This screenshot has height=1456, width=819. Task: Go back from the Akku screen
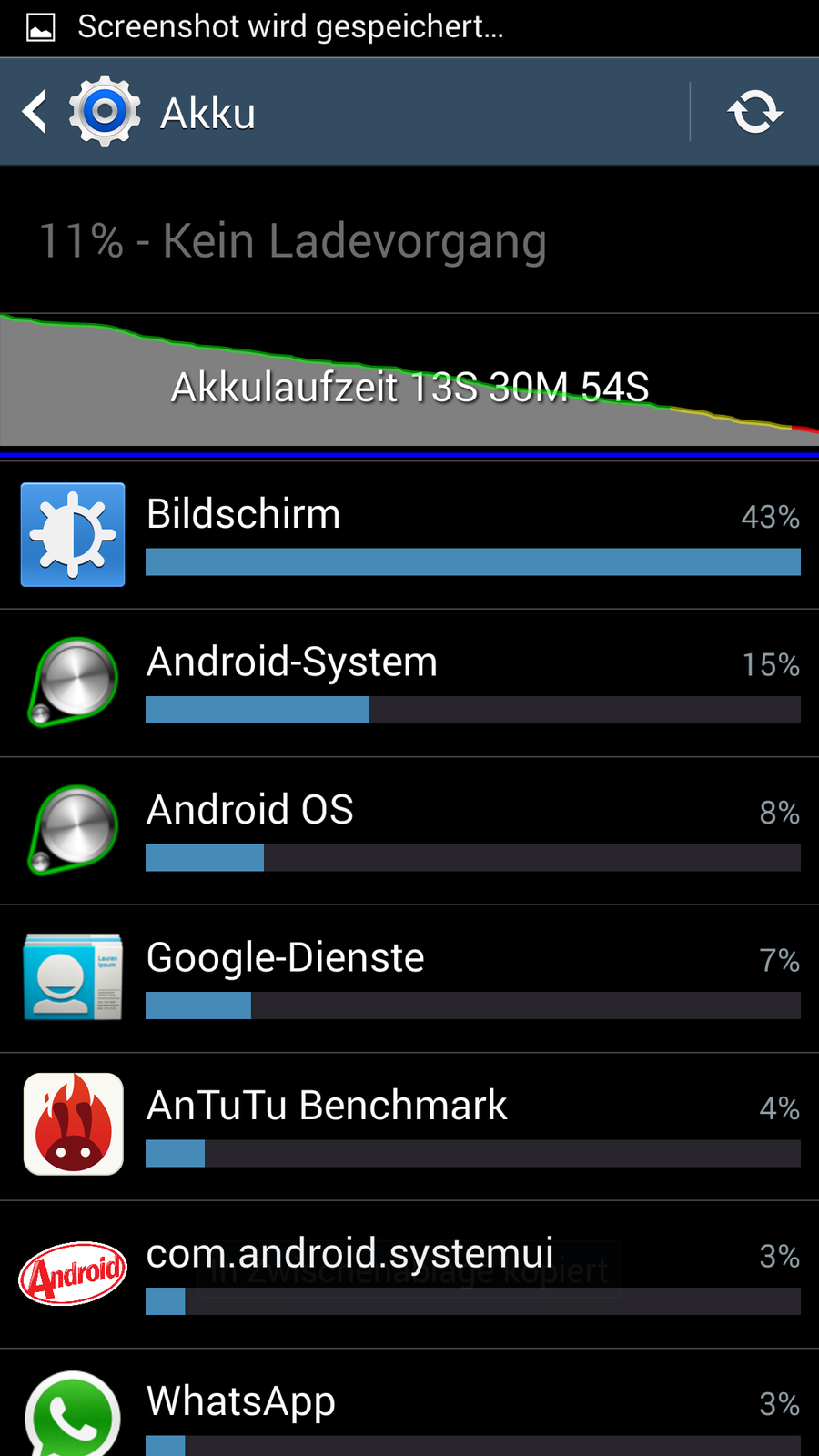[x=36, y=112]
